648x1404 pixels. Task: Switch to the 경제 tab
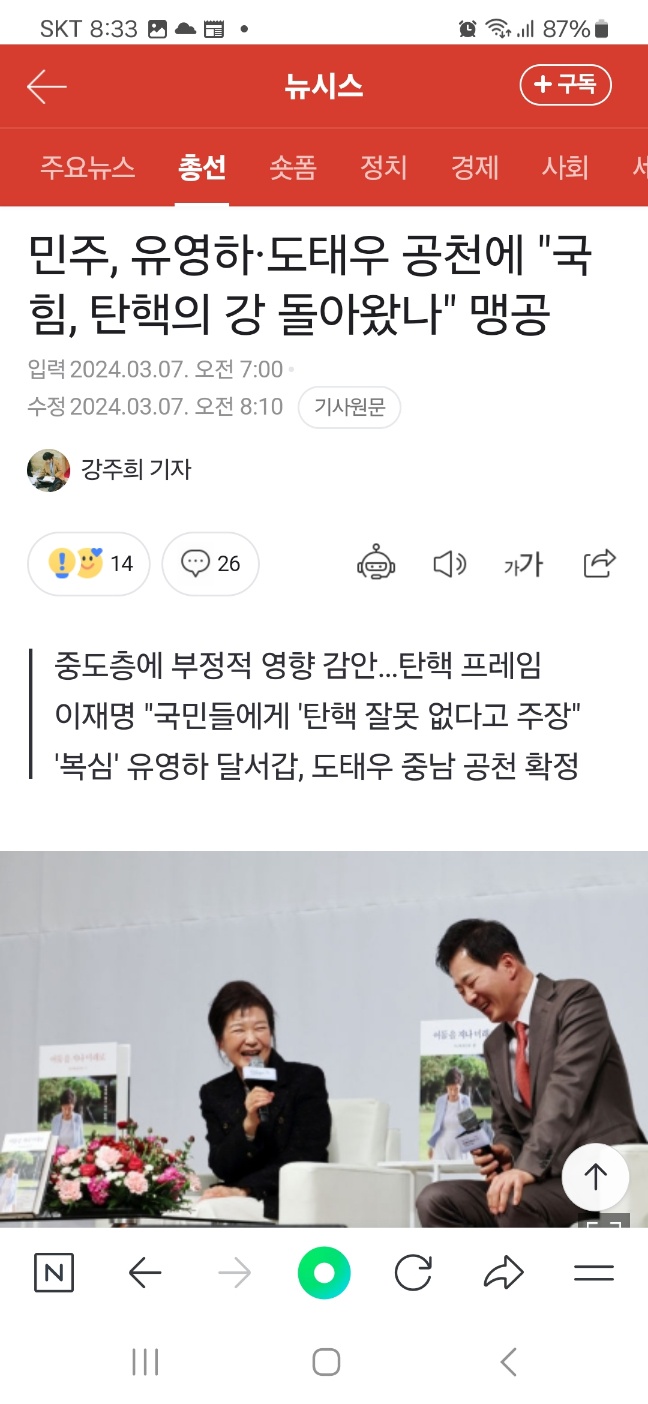click(x=474, y=167)
